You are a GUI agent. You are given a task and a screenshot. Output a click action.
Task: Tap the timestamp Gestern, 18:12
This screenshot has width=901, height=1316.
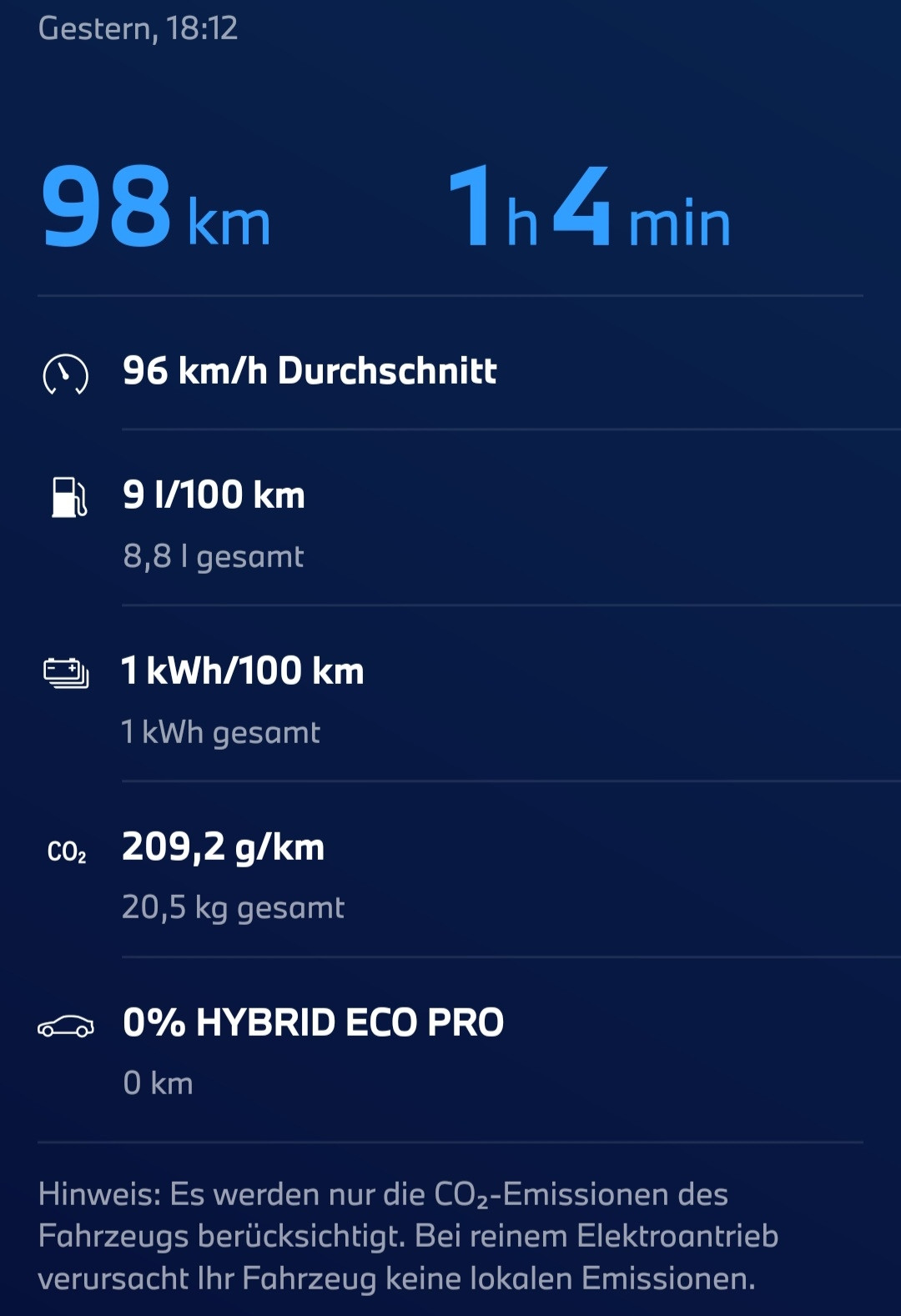136,29
